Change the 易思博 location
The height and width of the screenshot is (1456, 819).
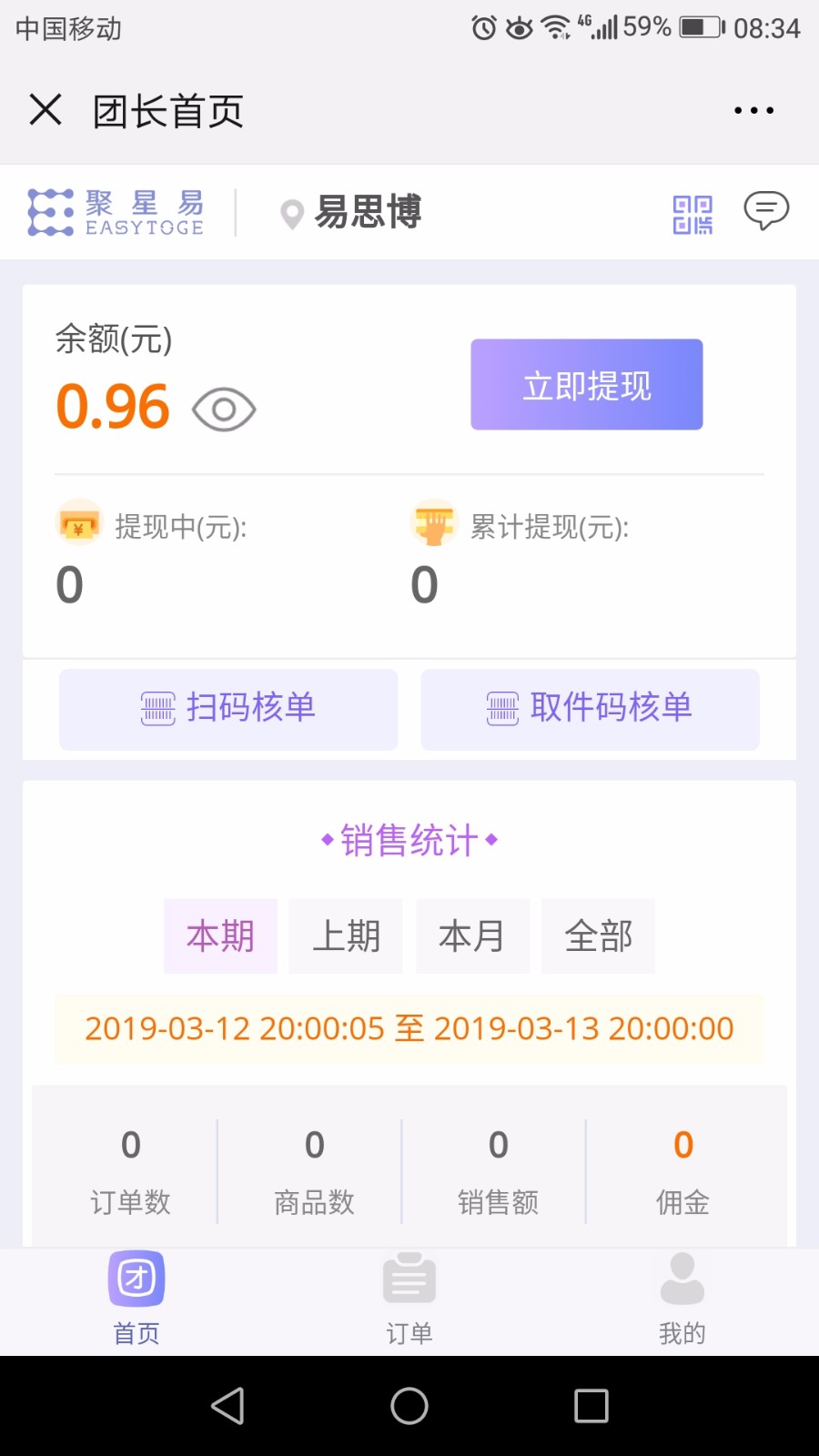pyautogui.click(x=352, y=213)
